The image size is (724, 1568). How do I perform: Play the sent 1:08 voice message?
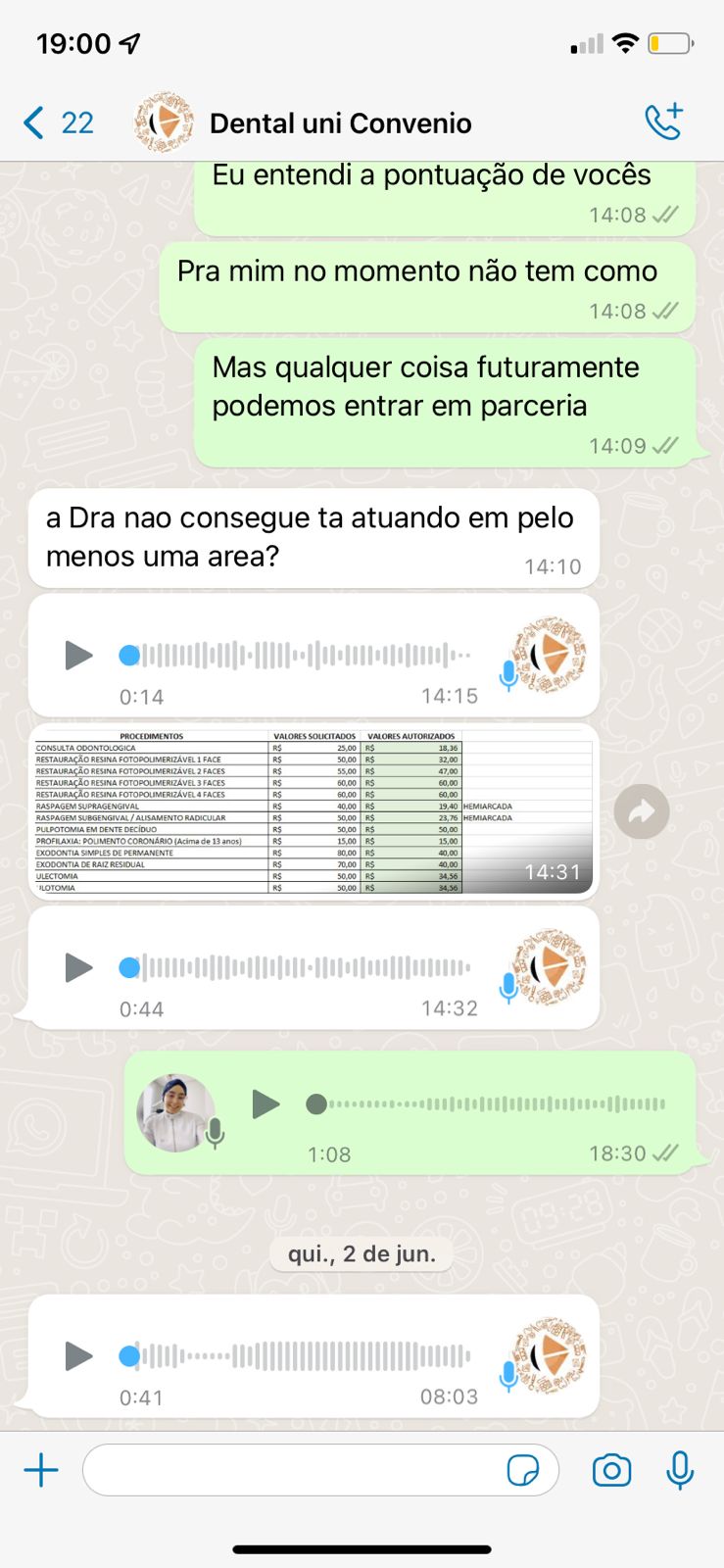(265, 1104)
